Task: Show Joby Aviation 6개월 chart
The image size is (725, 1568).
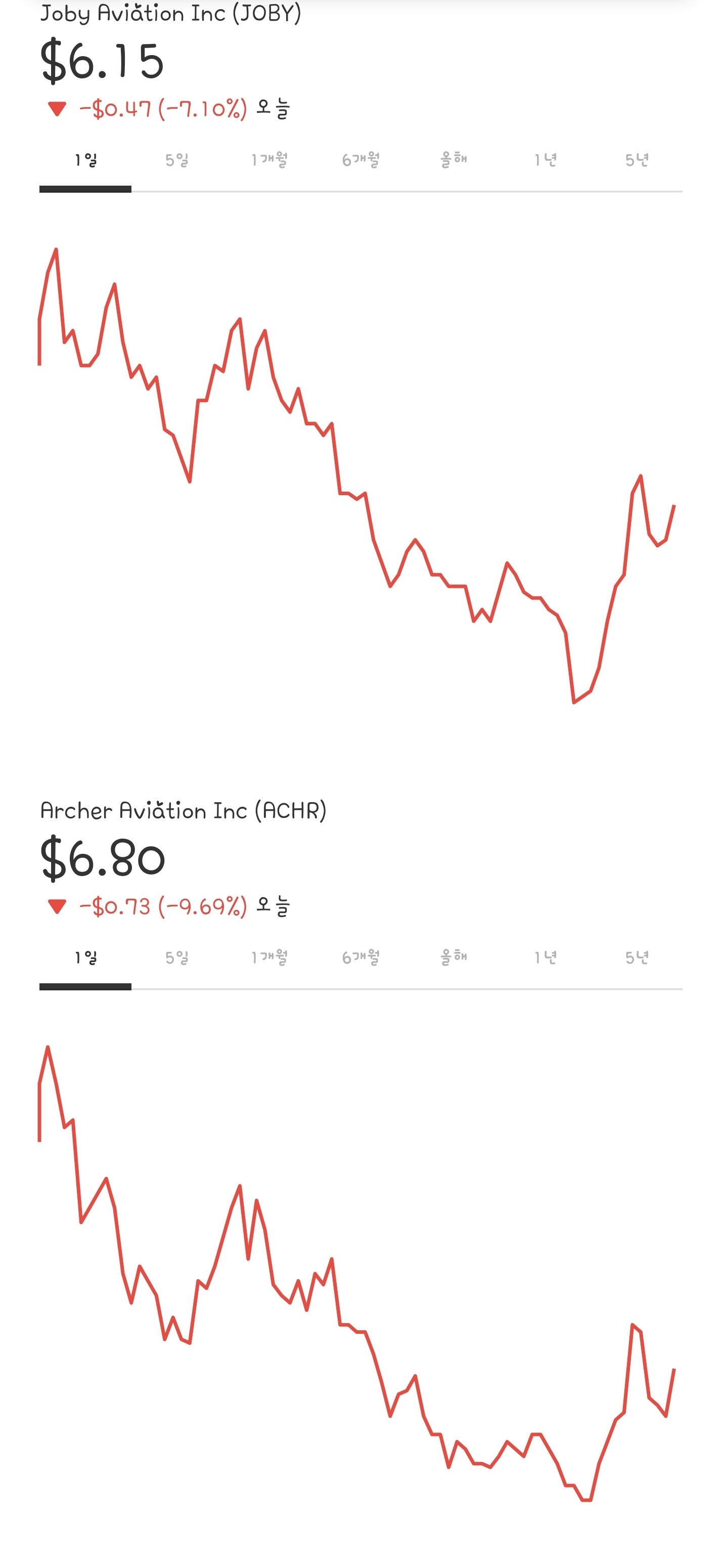Action: point(360,161)
